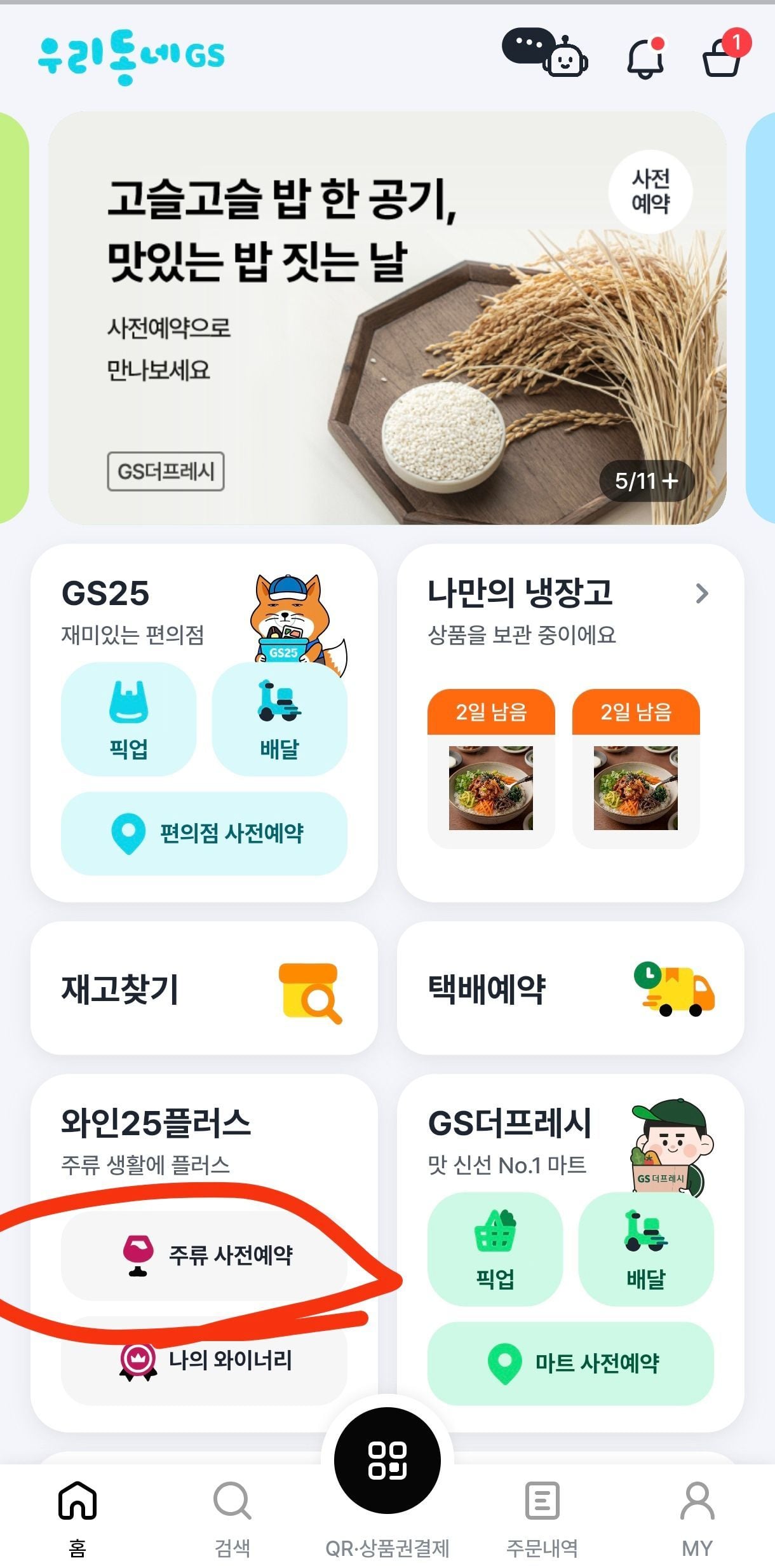Image resolution: width=775 pixels, height=1568 pixels.
Task: Select GS더프레시 픽업
Action: tap(495, 1249)
